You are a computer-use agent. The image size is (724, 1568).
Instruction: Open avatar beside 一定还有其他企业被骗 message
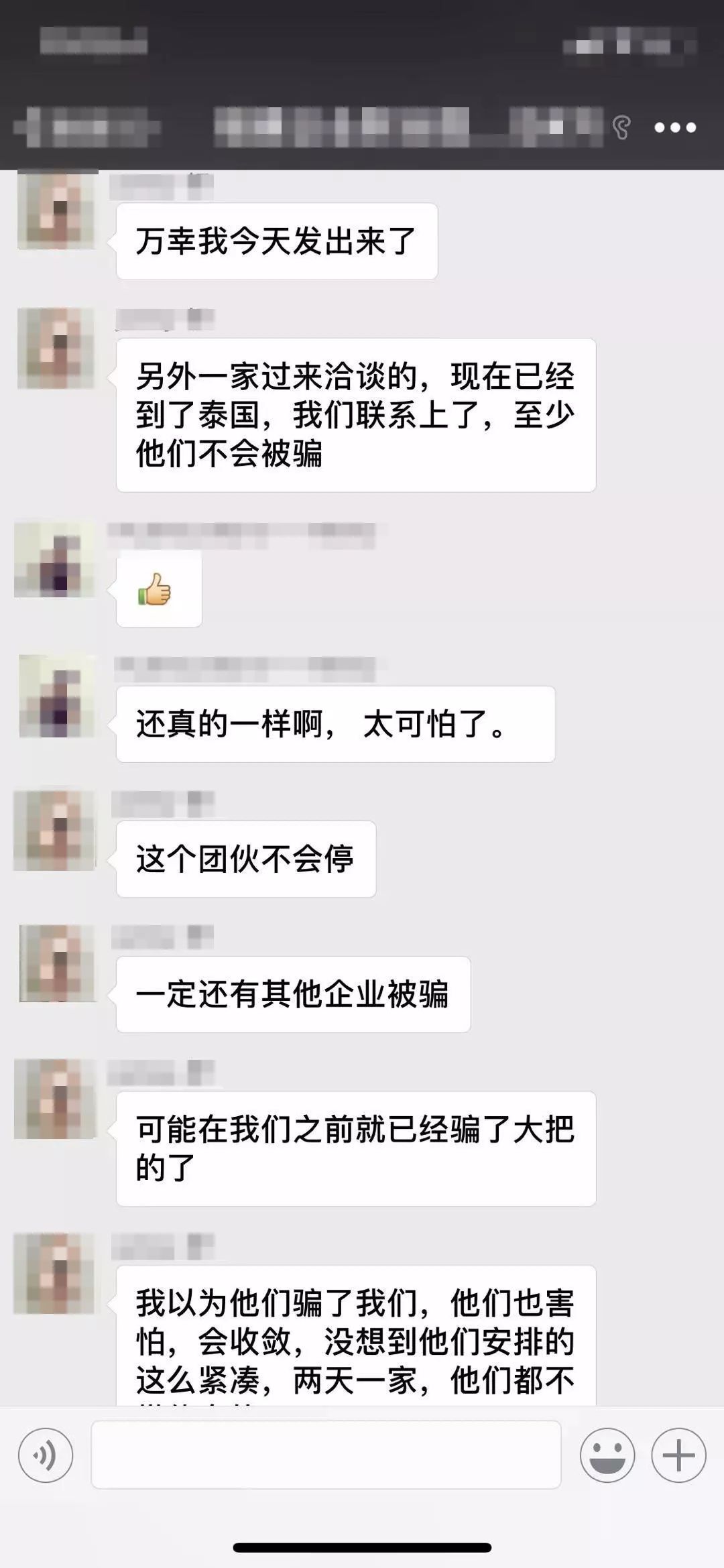pyautogui.click(x=58, y=964)
